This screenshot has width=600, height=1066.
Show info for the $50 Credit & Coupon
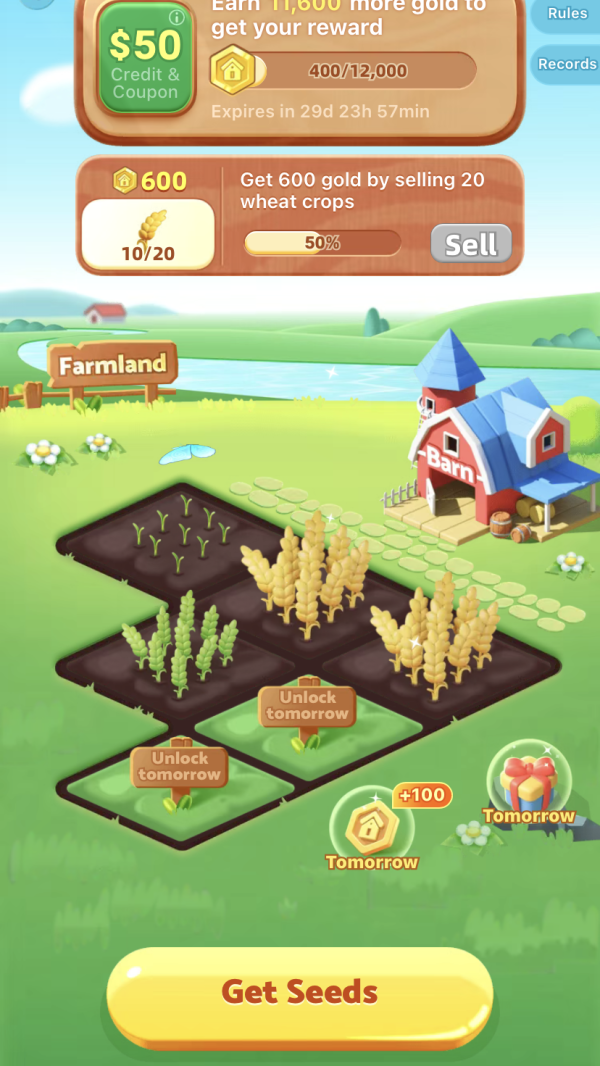(177, 17)
